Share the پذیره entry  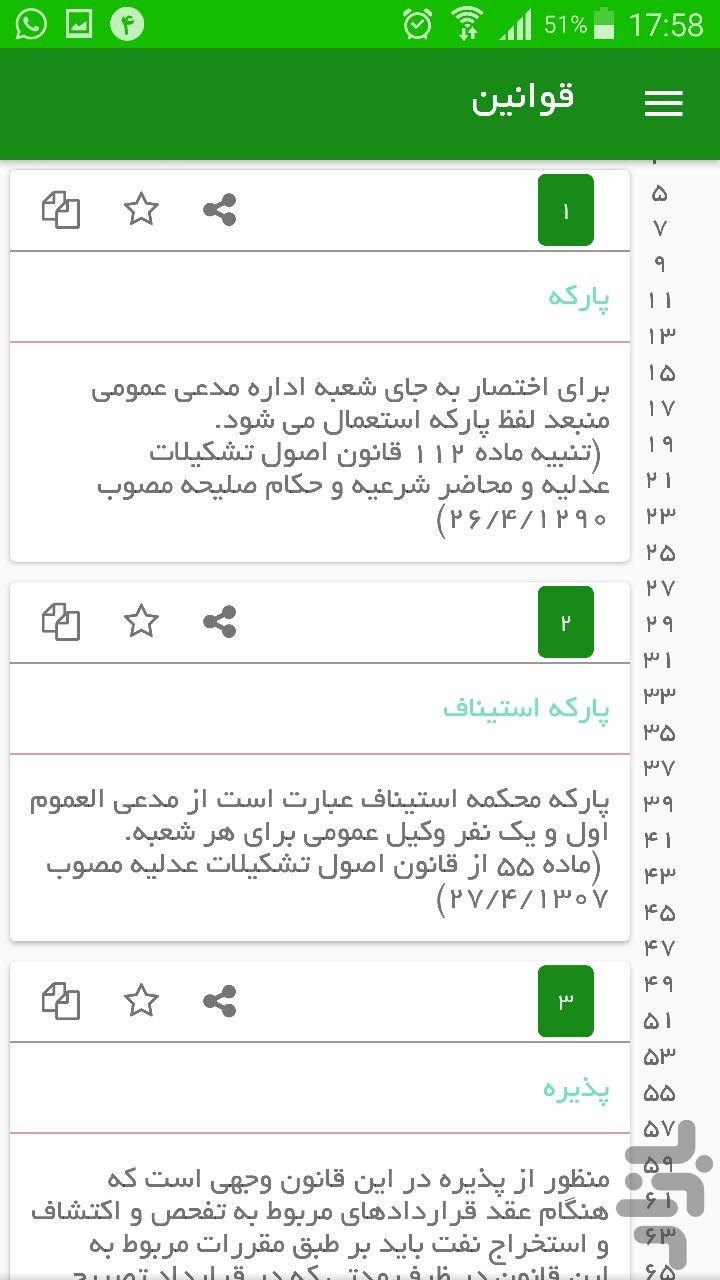pos(219,1000)
